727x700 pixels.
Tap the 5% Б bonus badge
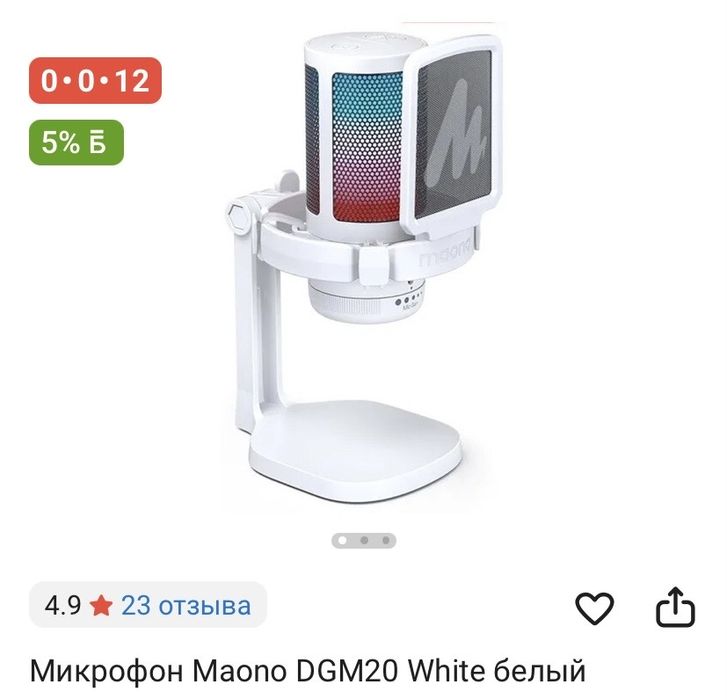(75, 142)
